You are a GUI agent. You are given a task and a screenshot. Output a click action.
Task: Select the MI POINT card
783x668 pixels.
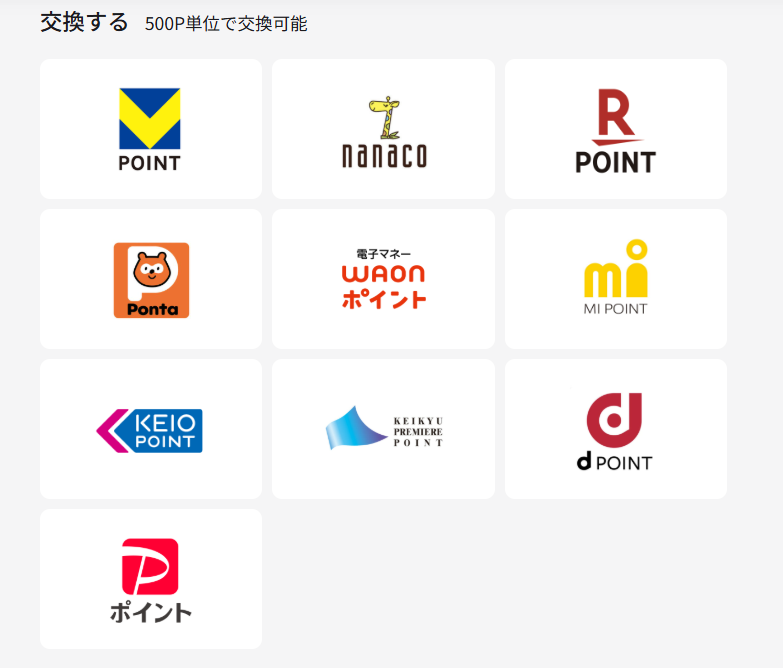coord(615,279)
